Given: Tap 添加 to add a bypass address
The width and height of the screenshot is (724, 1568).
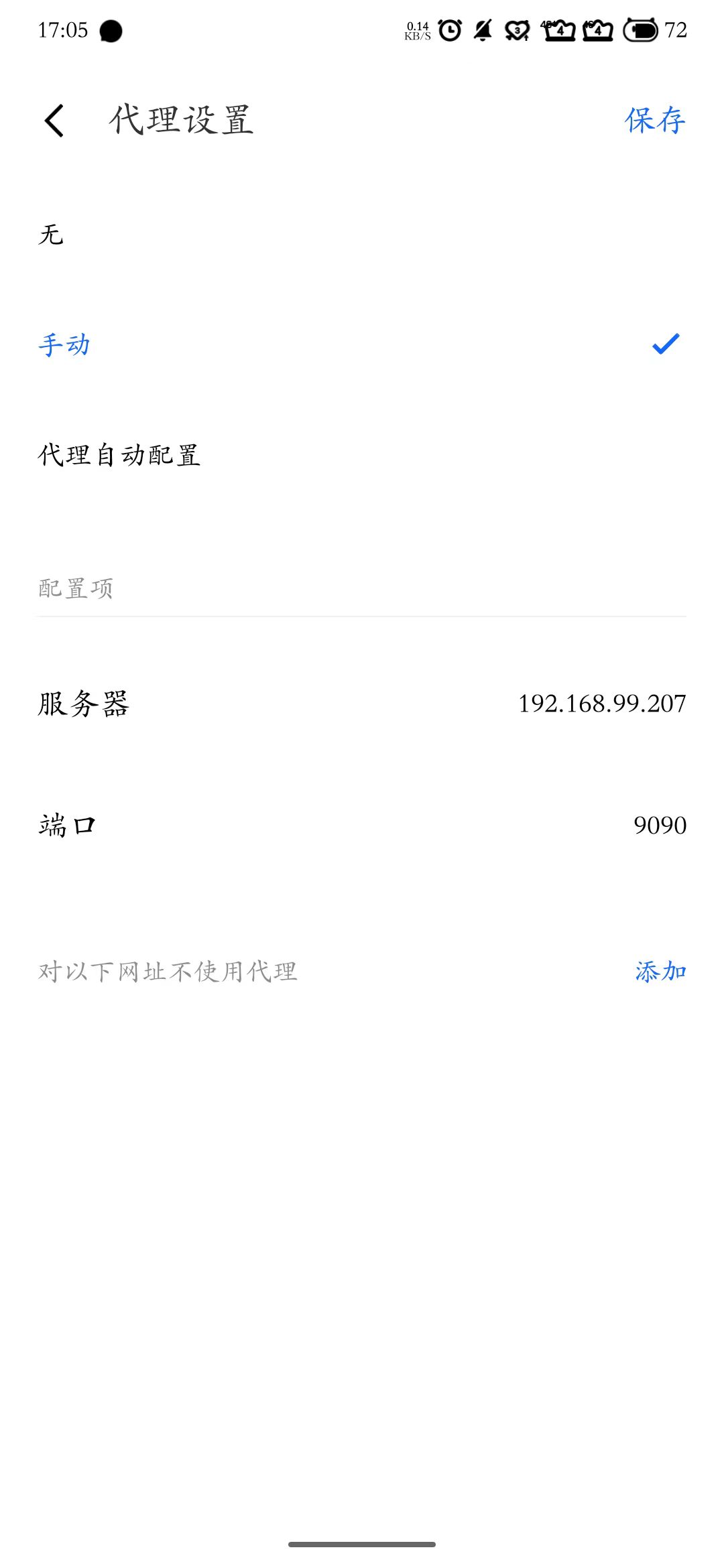Looking at the screenshot, I should pyautogui.click(x=660, y=971).
